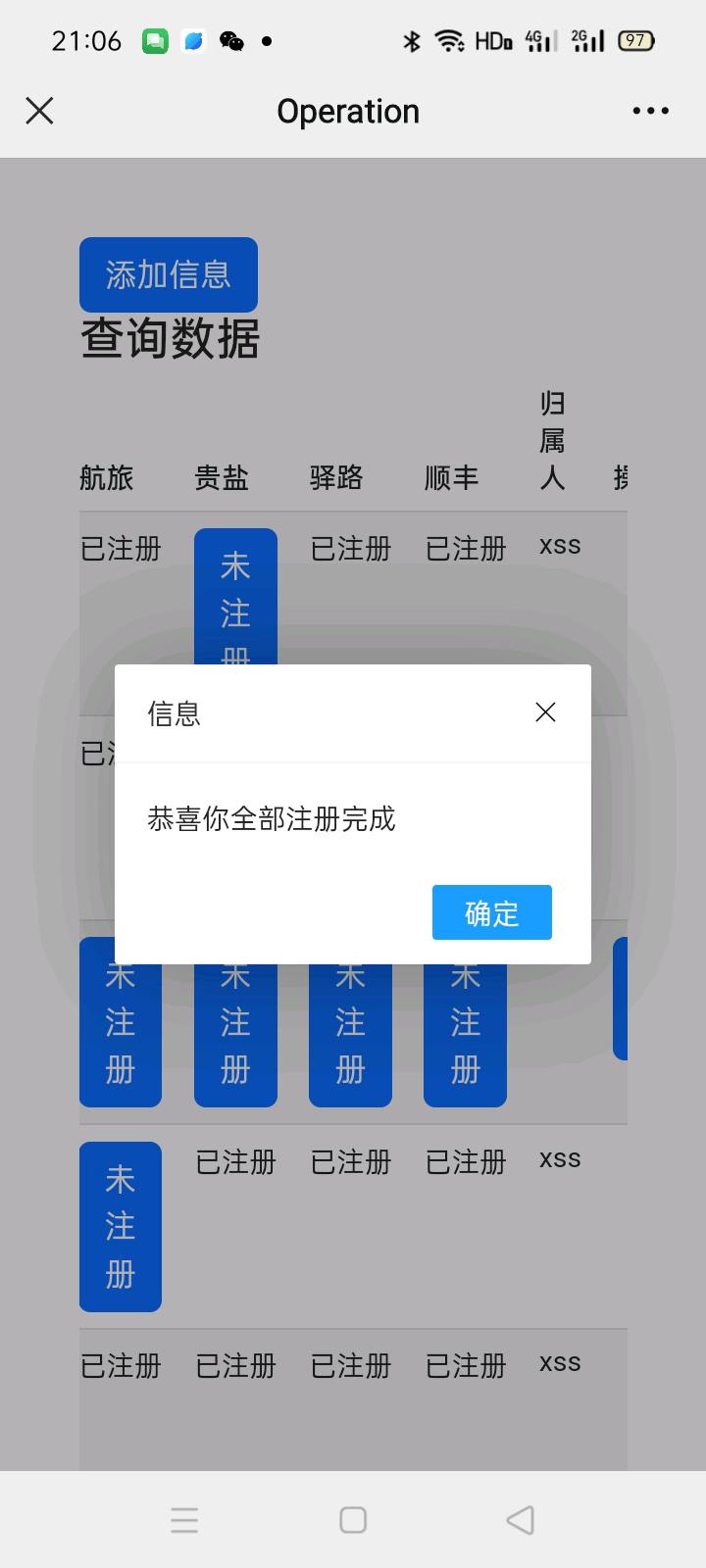706x1568 pixels.
Task: Go back using the system back button
Action: (520, 1519)
